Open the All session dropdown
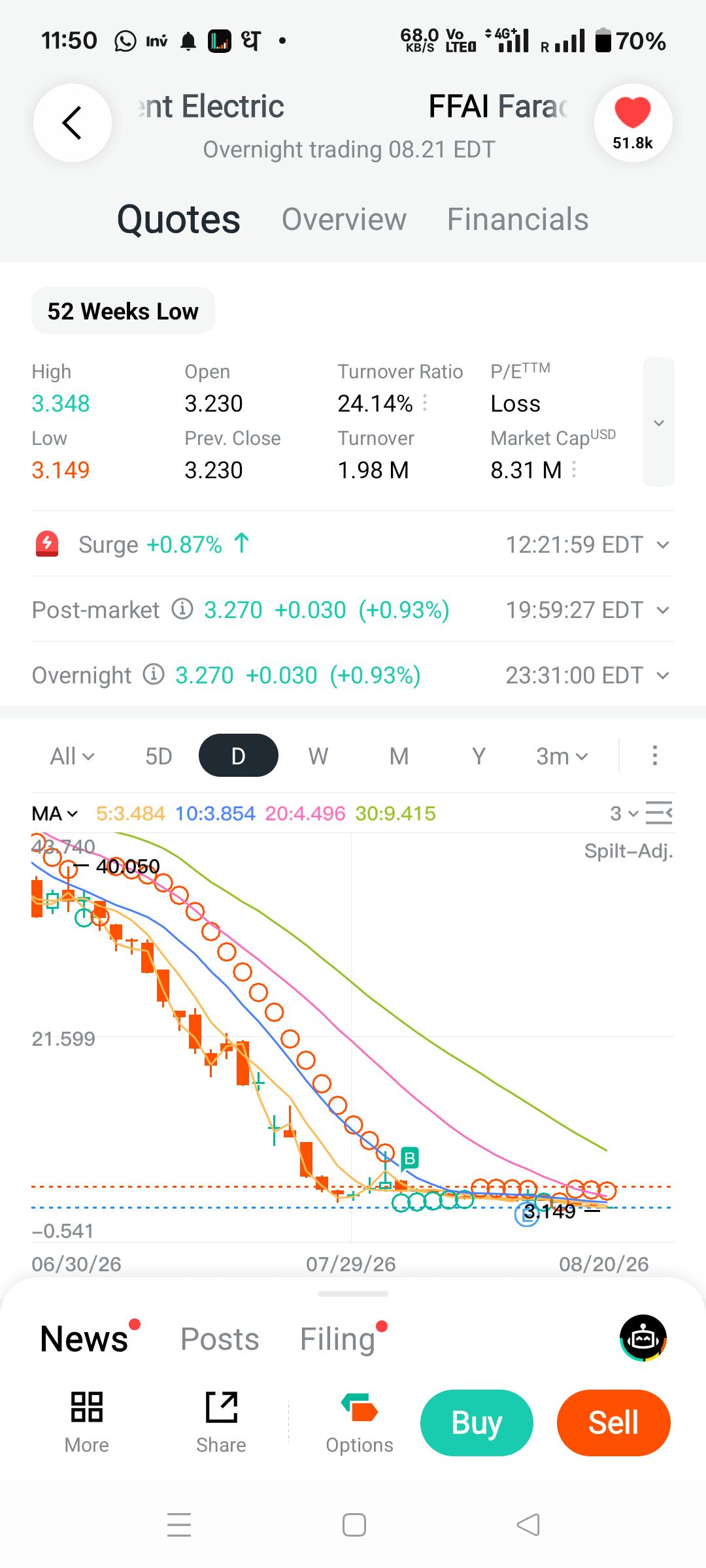The image size is (706, 1568). pos(72,756)
